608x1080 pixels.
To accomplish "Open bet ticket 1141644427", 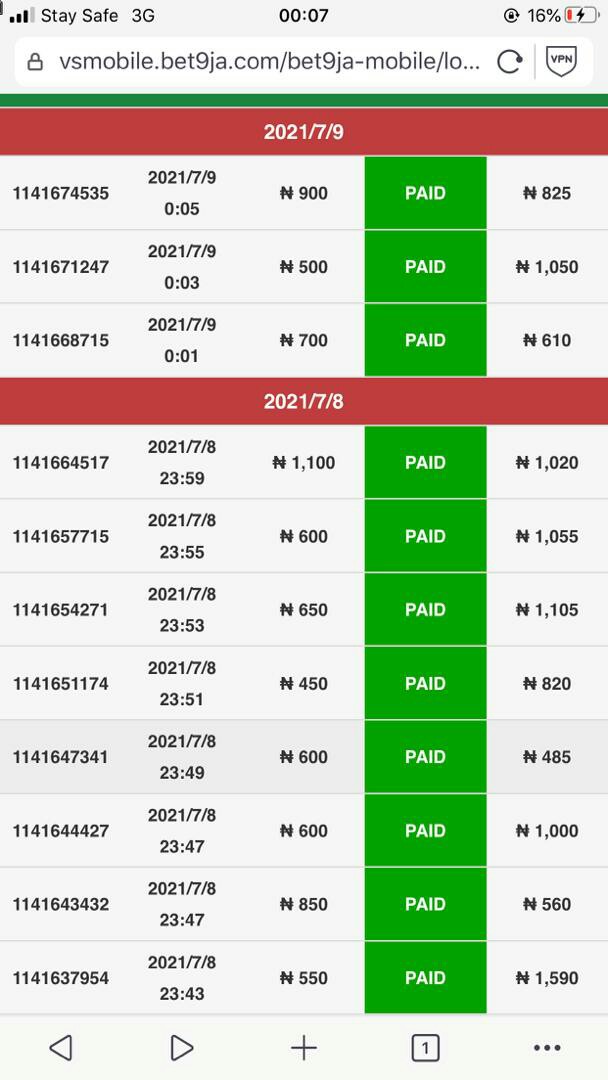I will [304, 831].
